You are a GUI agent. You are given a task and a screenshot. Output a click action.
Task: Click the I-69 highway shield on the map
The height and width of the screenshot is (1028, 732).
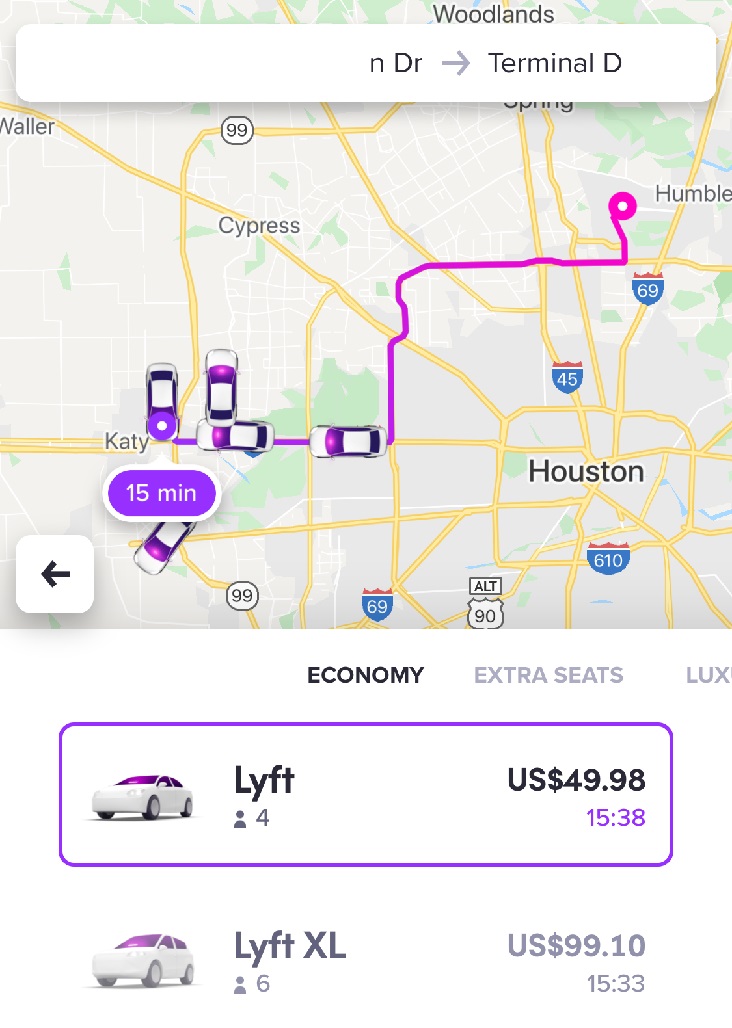(x=647, y=291)
